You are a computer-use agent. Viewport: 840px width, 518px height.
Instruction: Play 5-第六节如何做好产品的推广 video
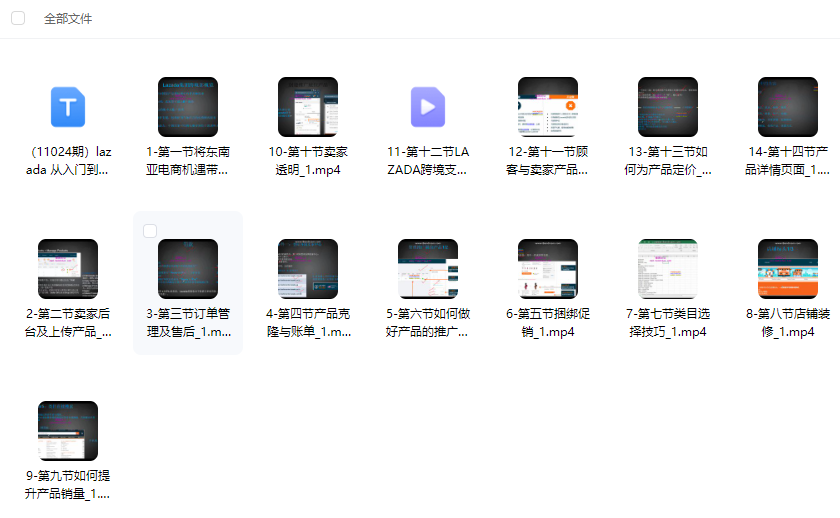tap(428, 269)
